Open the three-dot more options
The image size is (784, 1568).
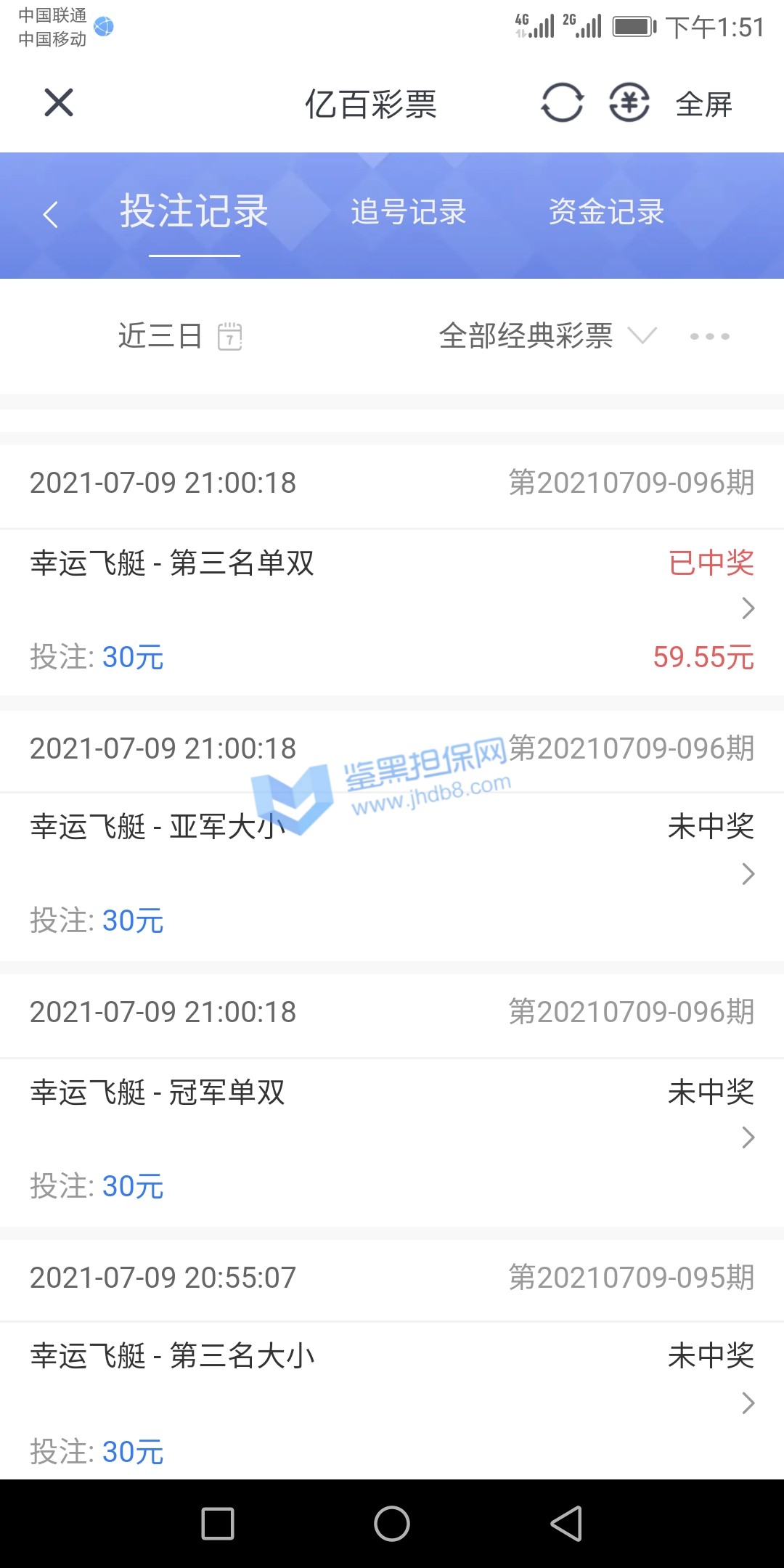tap(709, 336)
